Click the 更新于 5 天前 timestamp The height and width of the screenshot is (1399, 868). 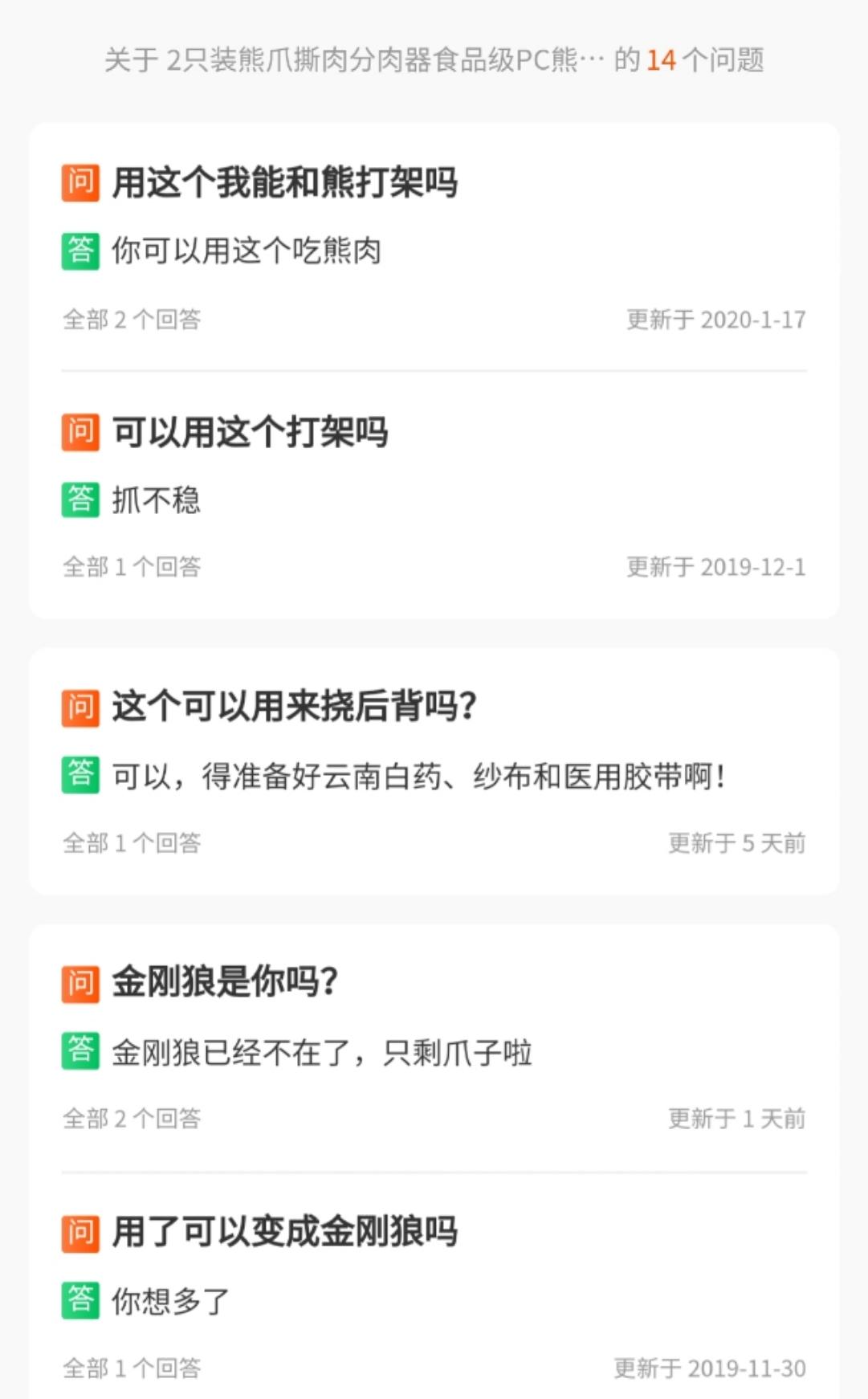tap(736, 842)
